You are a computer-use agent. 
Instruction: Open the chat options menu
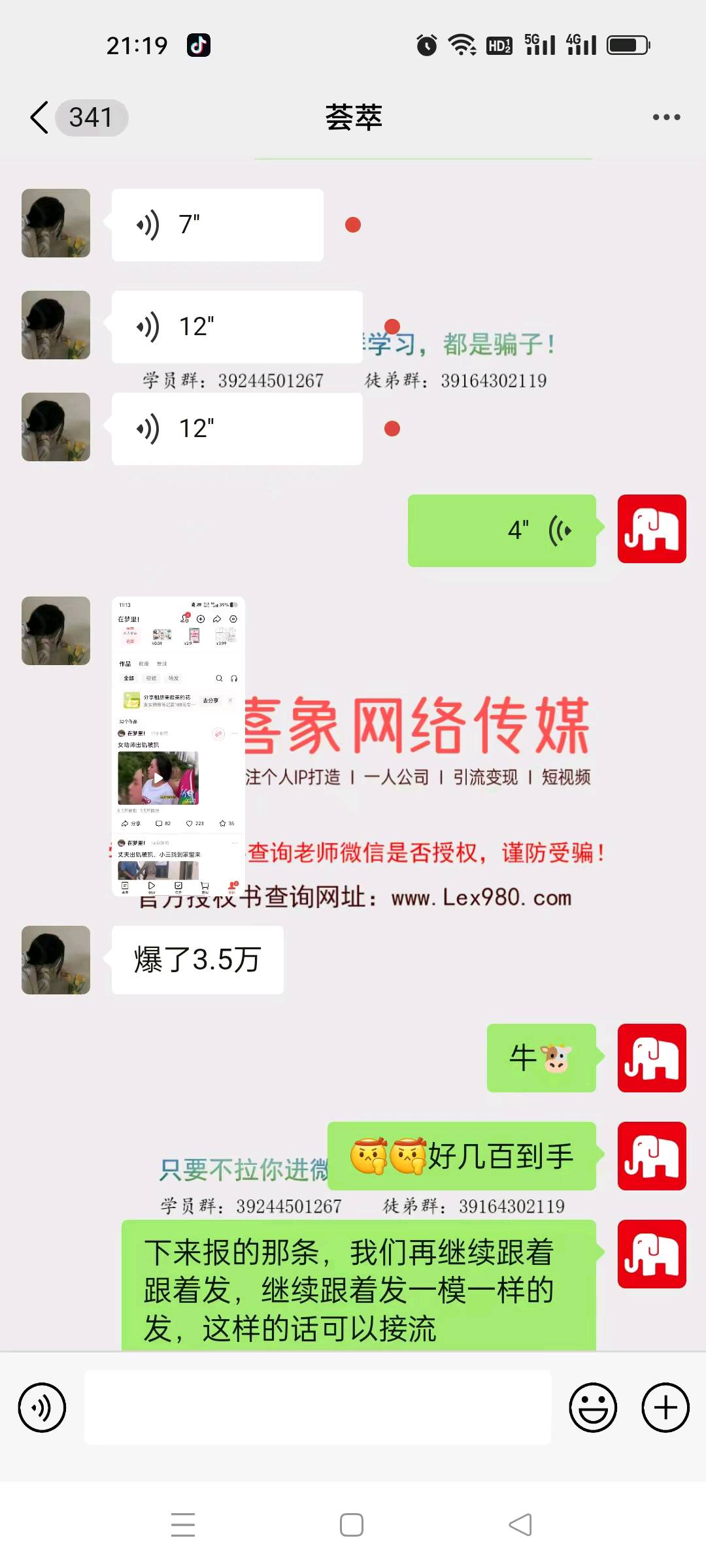[666, 118]
